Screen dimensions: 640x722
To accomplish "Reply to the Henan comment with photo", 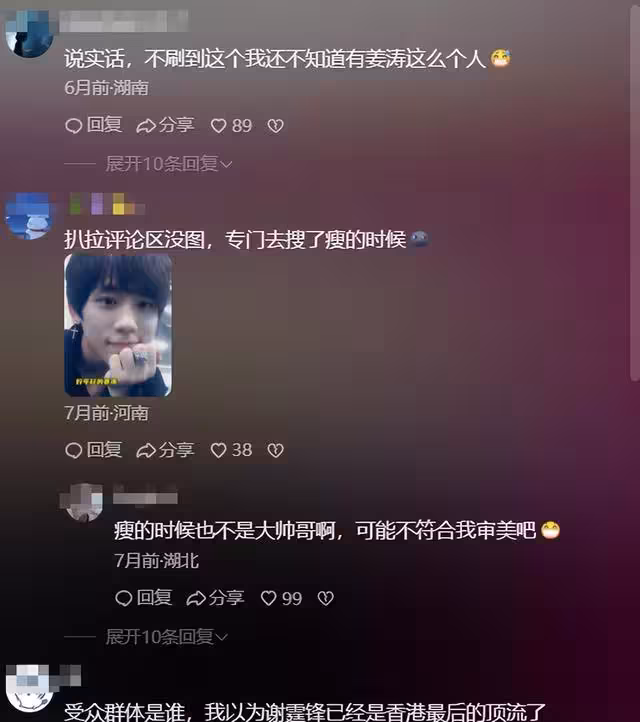I will (x=93, y=450).
